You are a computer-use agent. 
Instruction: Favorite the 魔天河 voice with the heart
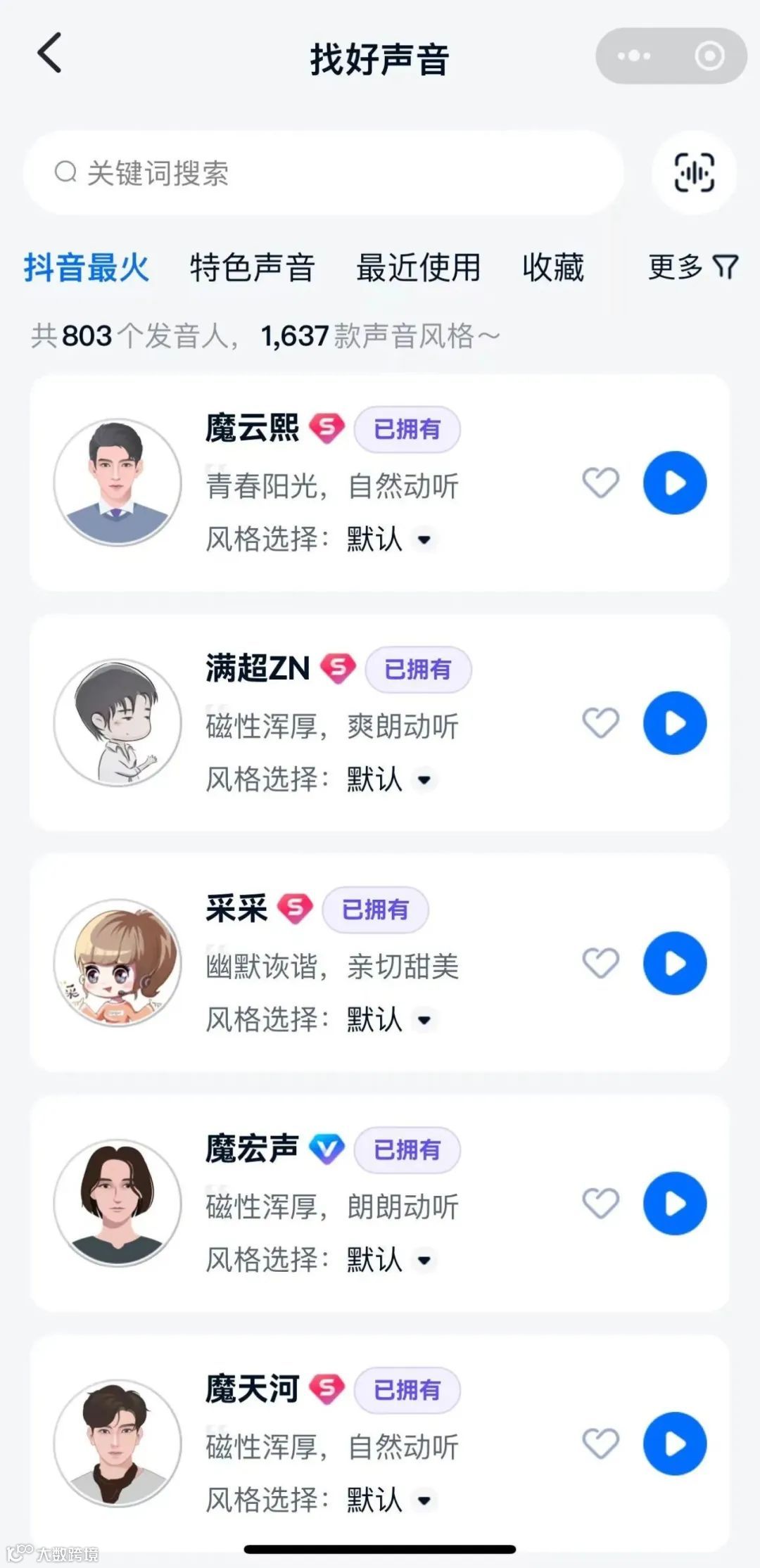(x=600, y=1444)
